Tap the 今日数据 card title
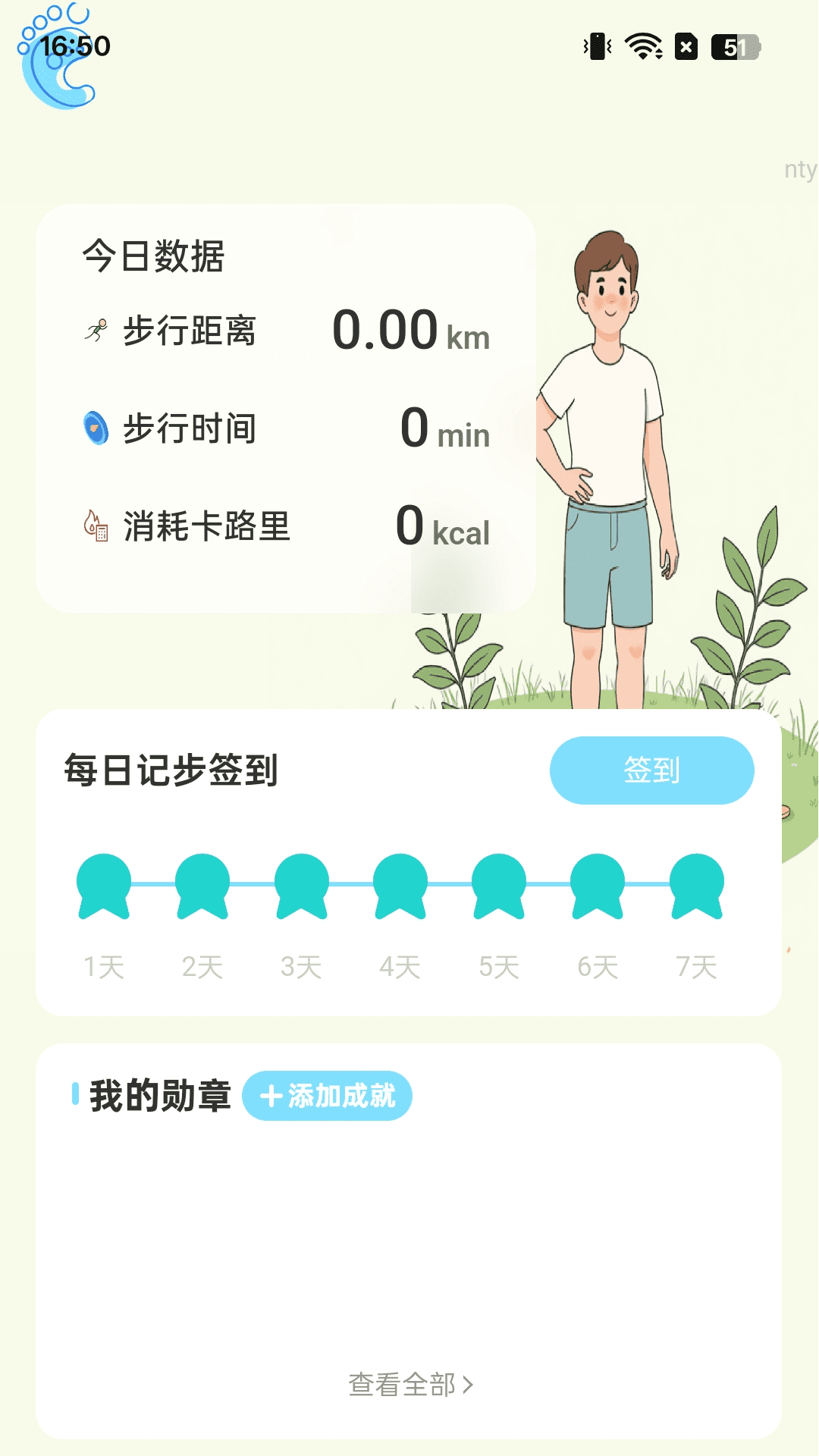 152,256
